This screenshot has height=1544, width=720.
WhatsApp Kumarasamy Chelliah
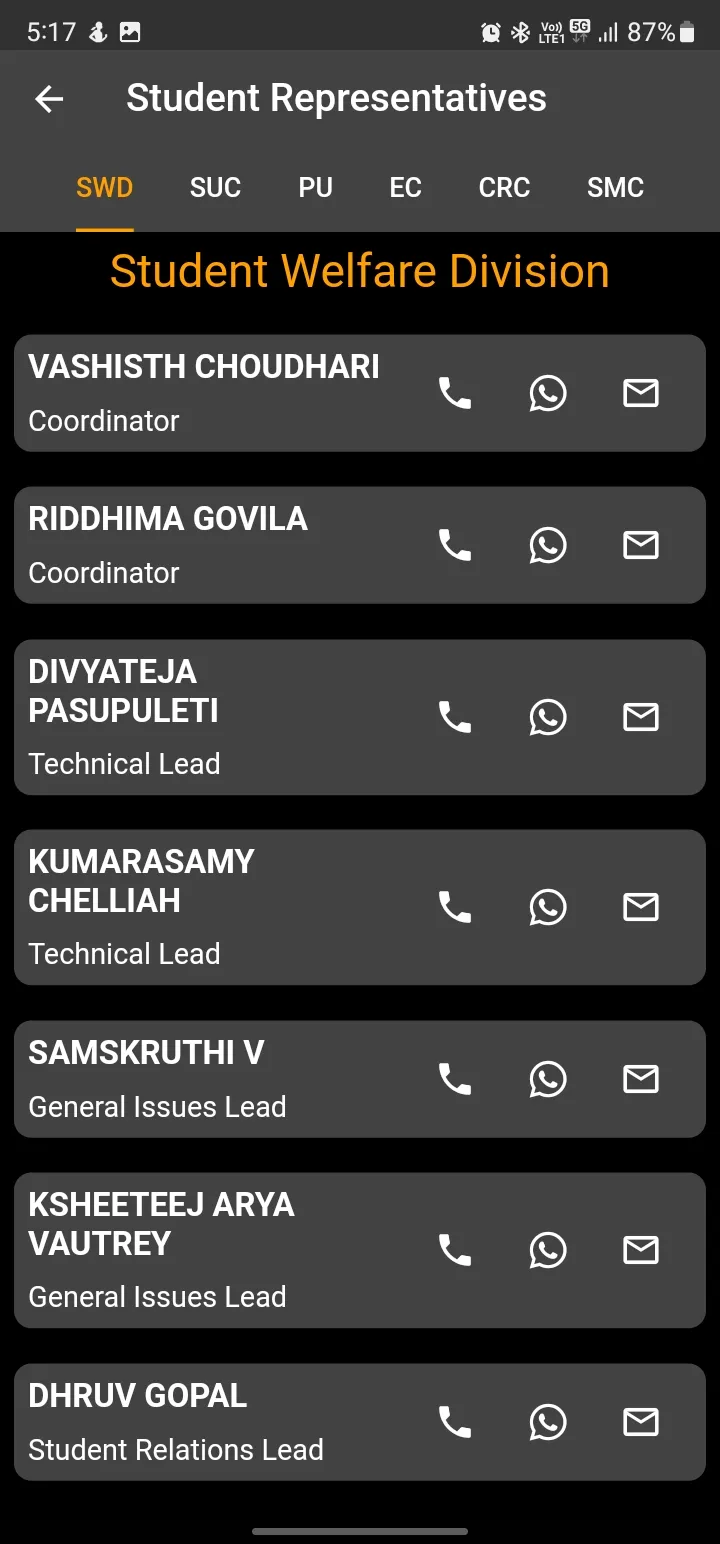(x=548, y=908)
